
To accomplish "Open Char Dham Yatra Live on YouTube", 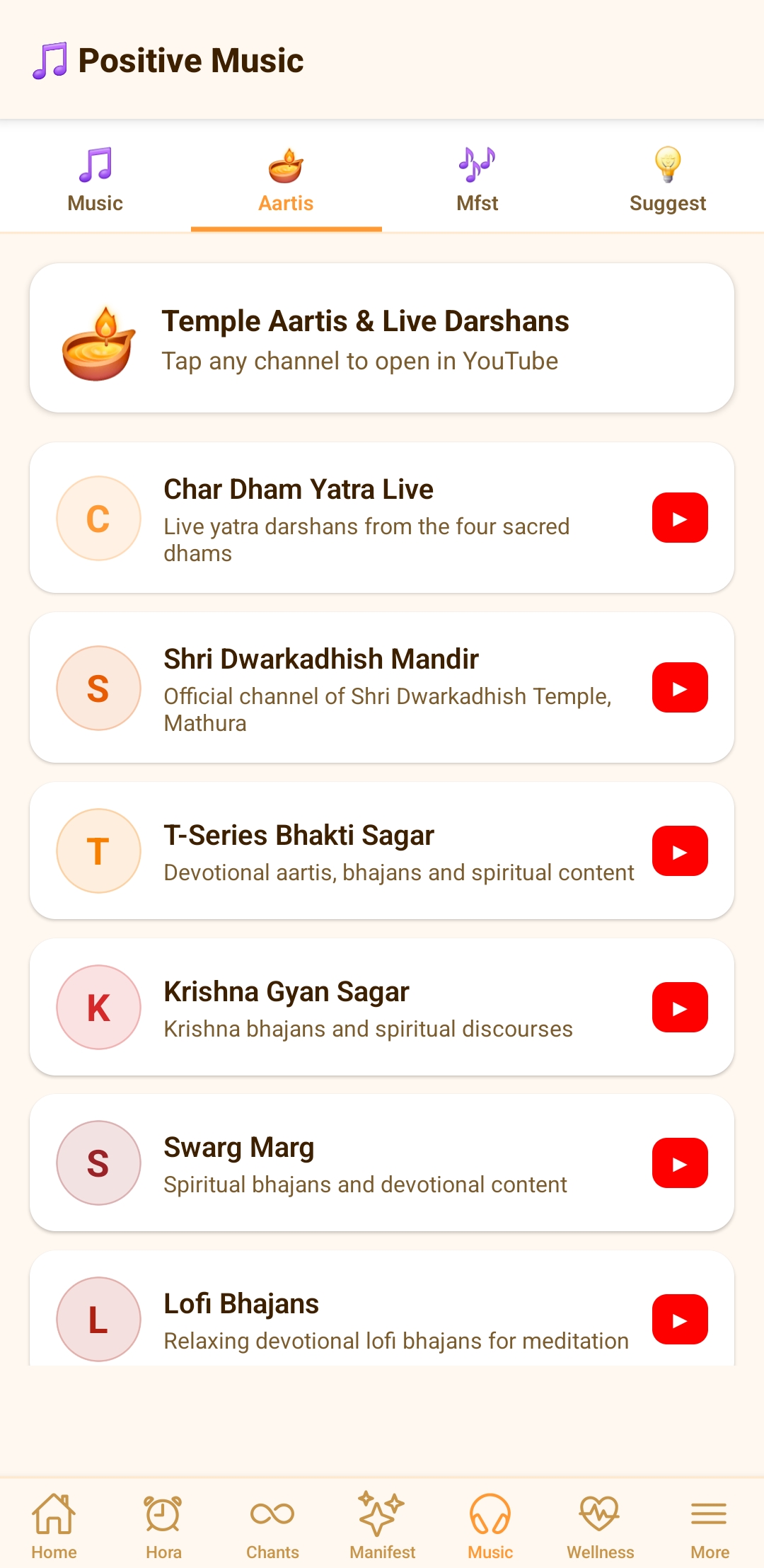I will coord(679,517).
